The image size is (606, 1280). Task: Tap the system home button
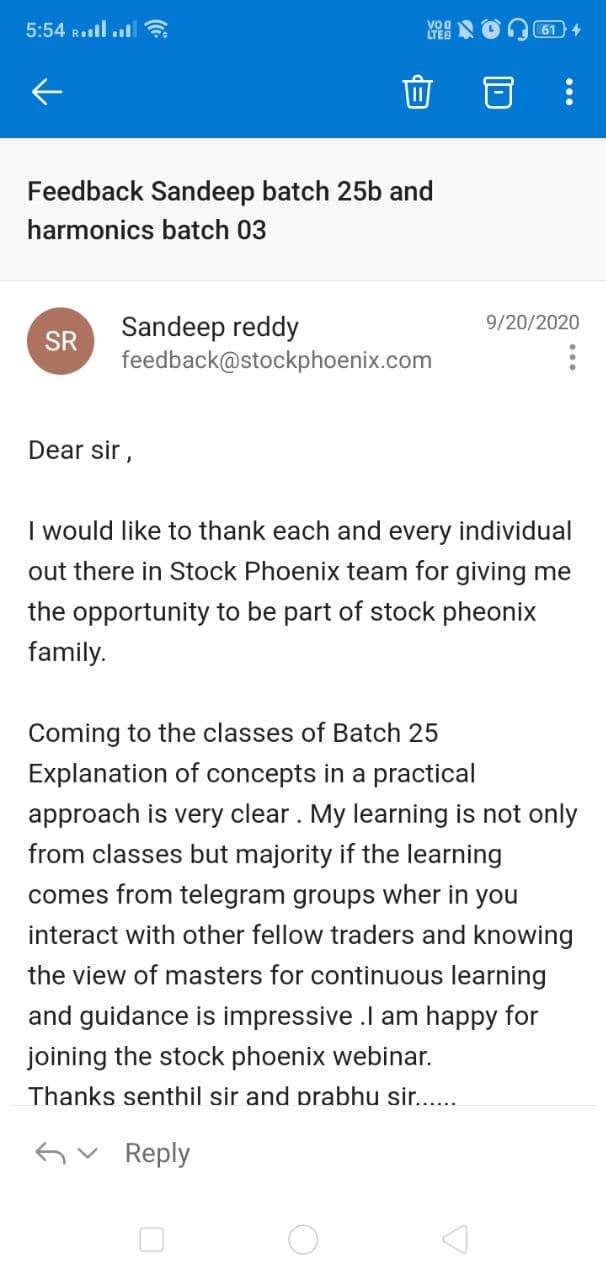(x=303, y=1240)
